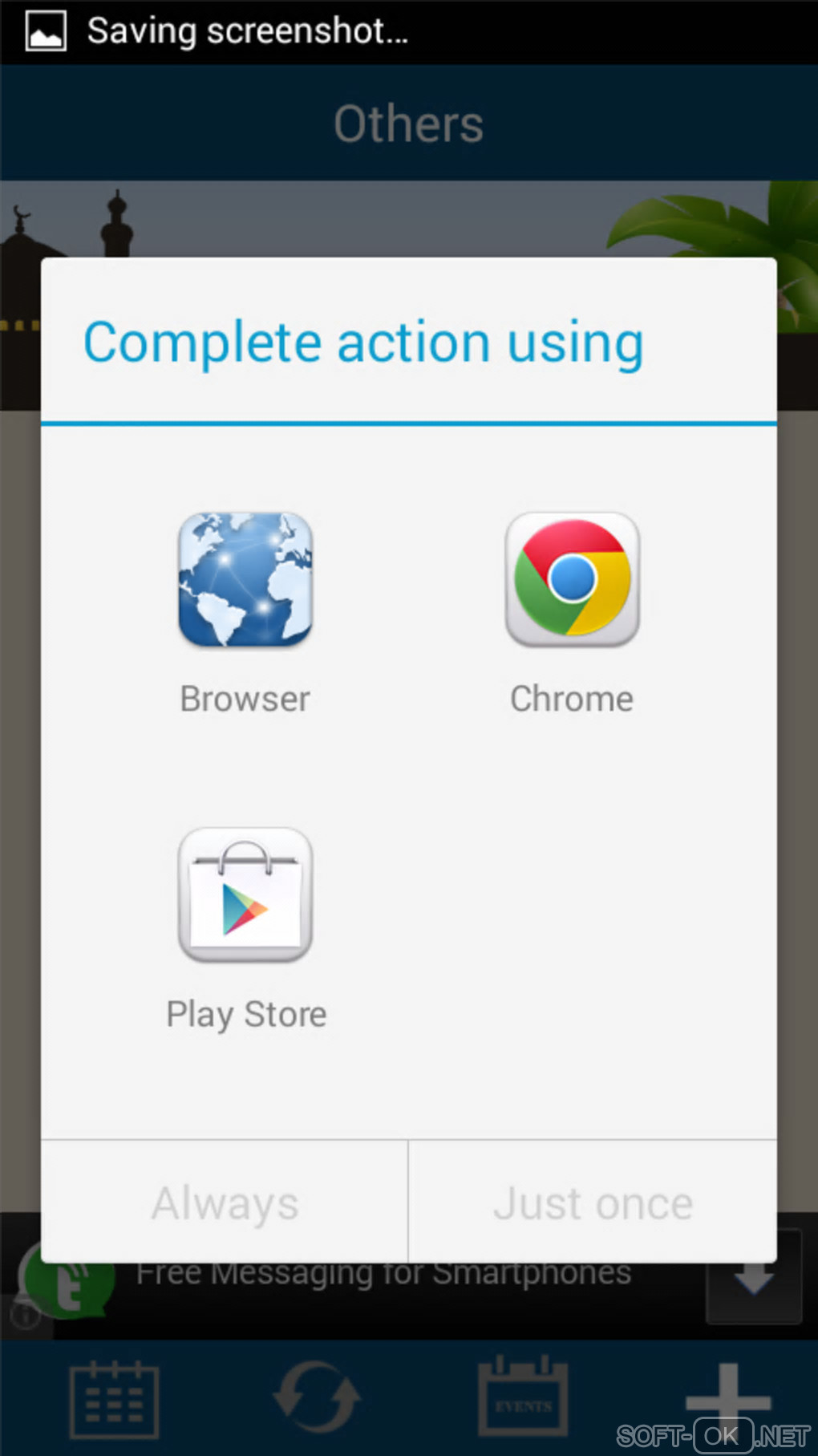Tap the Just once button
The height and width of the screenshot is (1456, 818).
(593, 1203)
